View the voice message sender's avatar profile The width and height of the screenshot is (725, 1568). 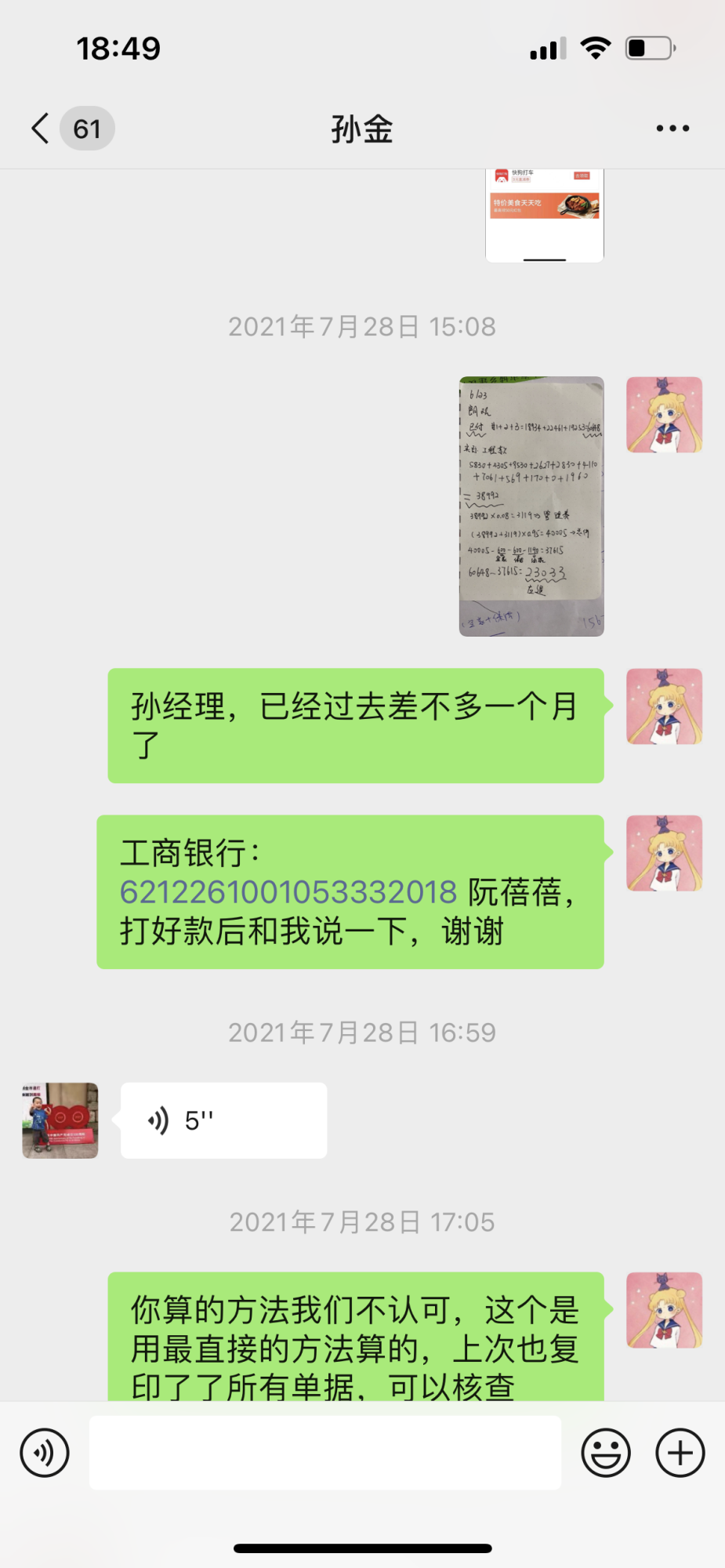(60, 1120)
